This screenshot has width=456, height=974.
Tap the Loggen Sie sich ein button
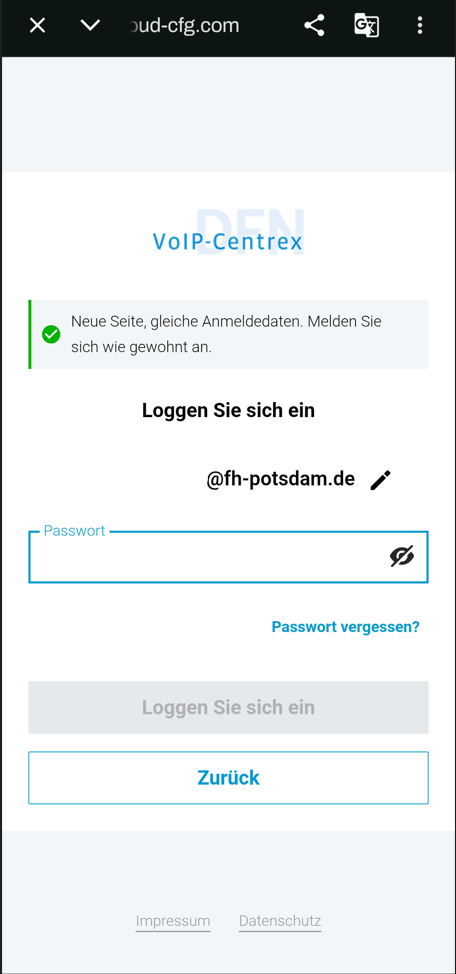pos(228,708)
